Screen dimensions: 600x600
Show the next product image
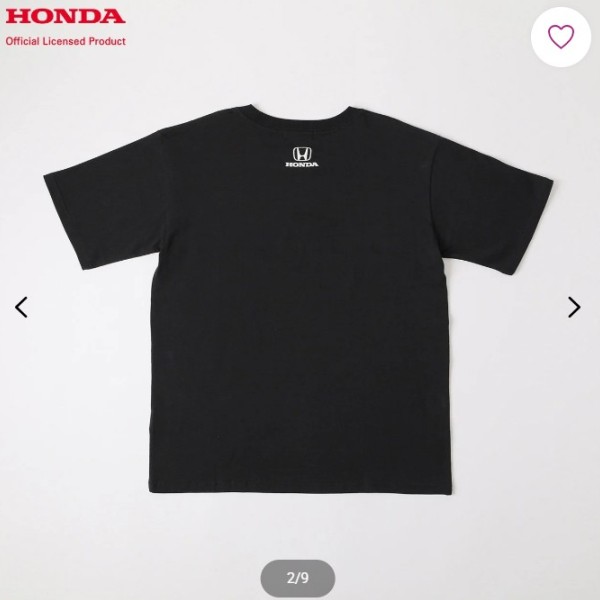coord(574,307)
